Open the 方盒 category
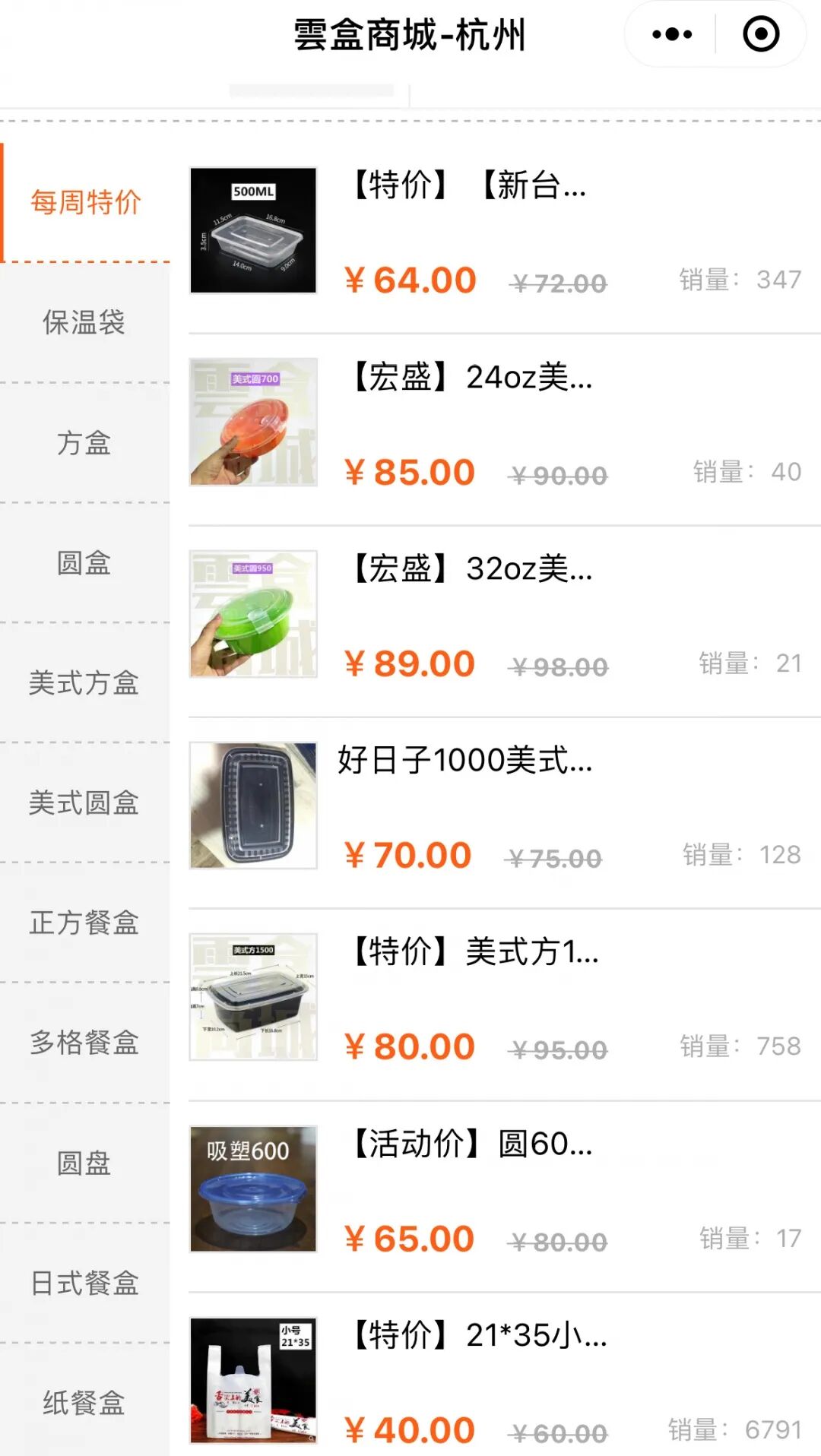Image resolution: width=821 pixels, height=1456 pixels. point(84,442)
